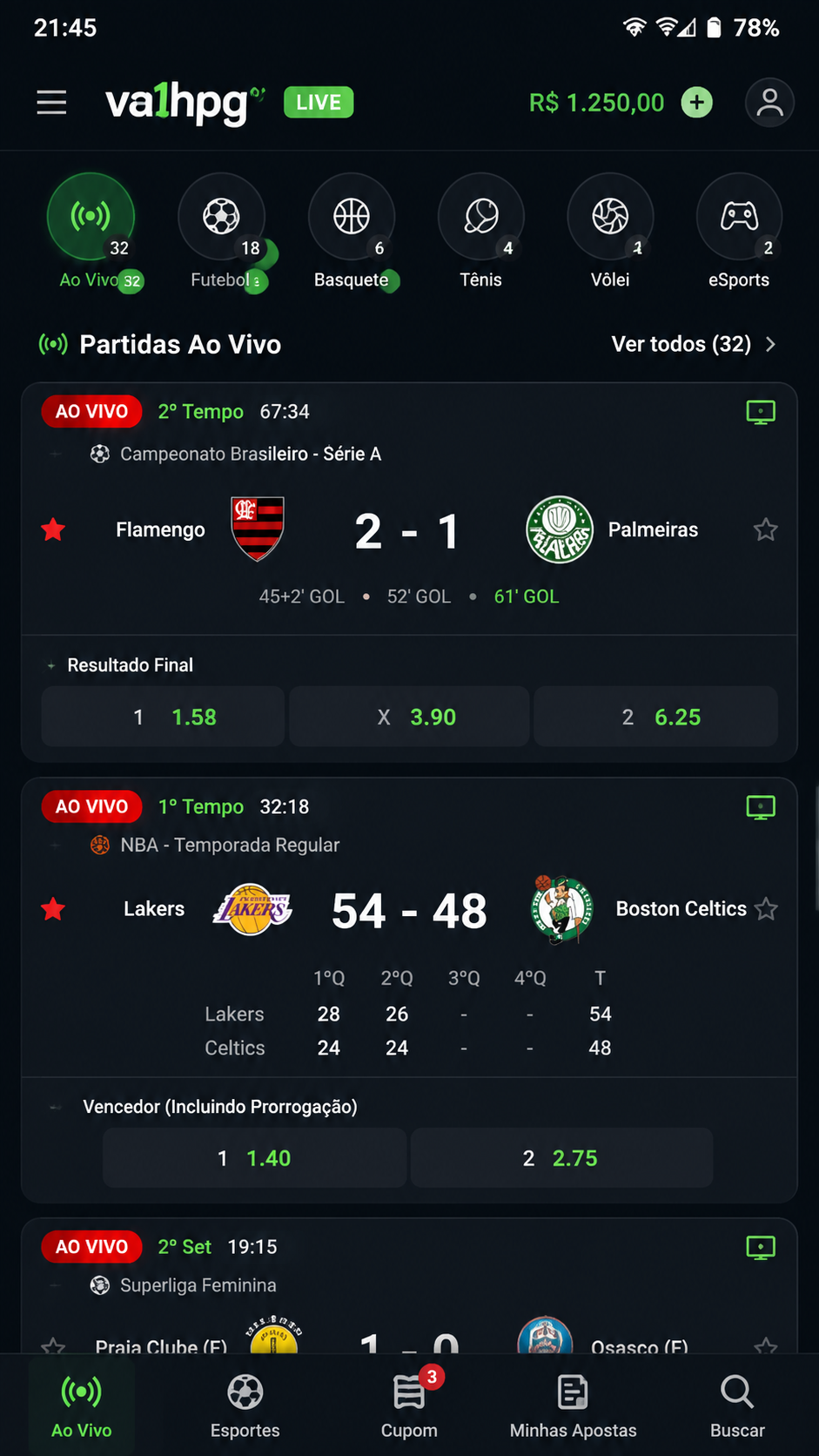Bet on Flamengo win at 1.58
The image size is (819, 1456).
tap(163, 717)
